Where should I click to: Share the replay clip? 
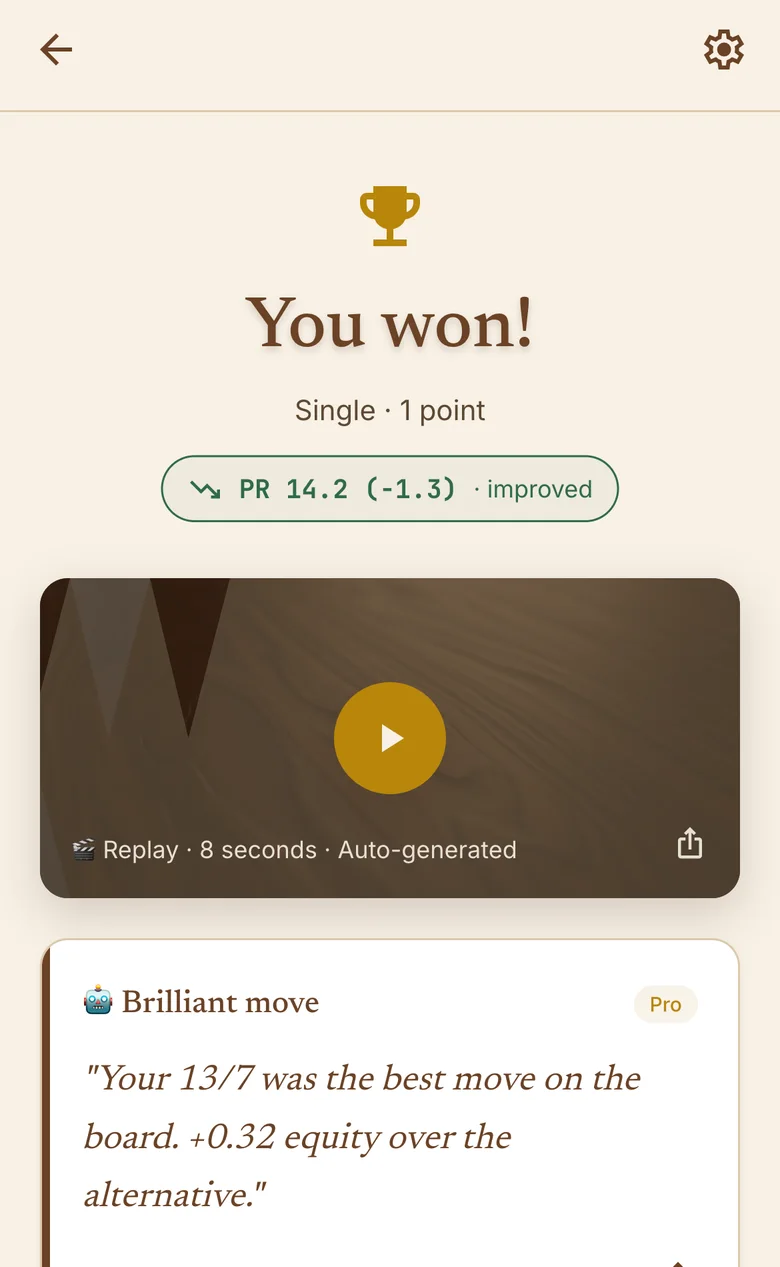(x=690, y=844)
